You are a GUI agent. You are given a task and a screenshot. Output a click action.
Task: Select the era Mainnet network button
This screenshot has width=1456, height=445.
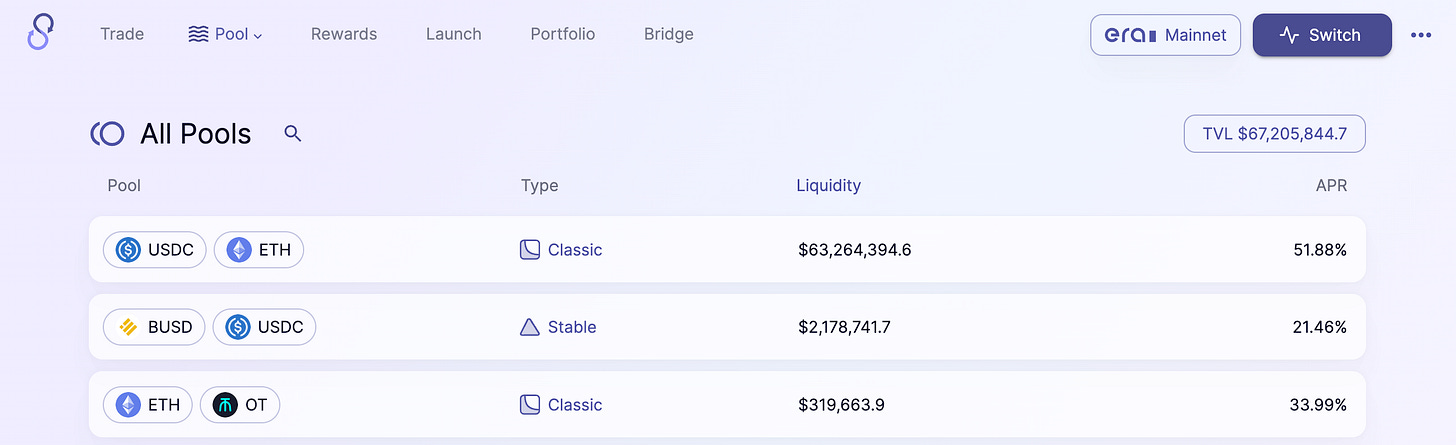1165,35
